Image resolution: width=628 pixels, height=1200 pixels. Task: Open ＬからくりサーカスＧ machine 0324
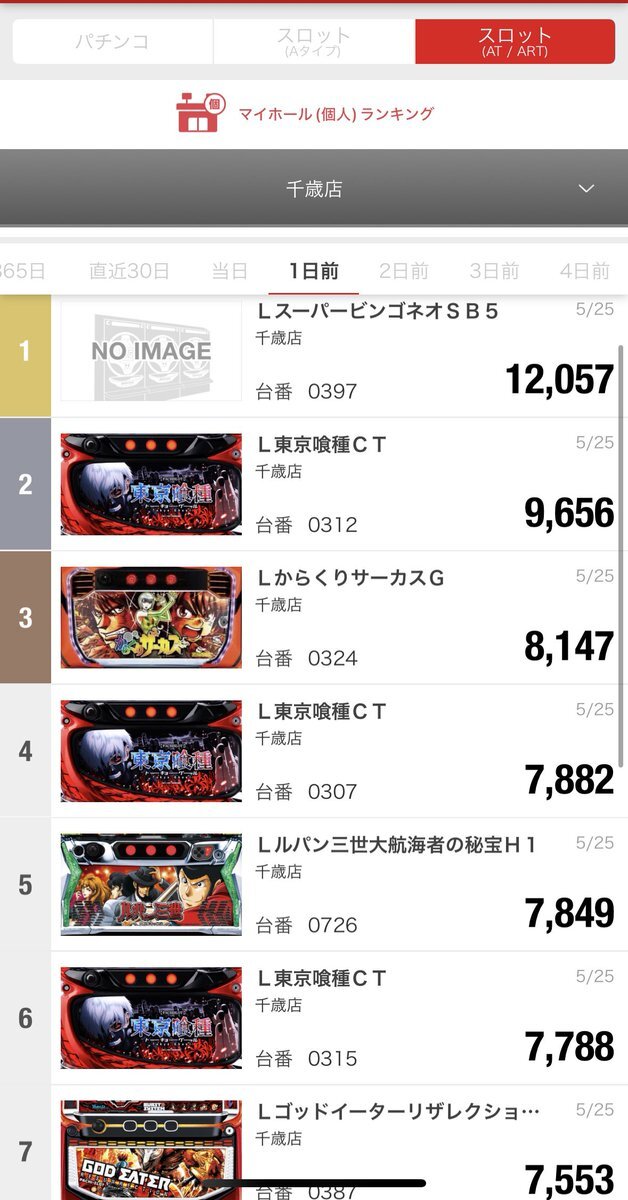pyautogui.click(x=340, y=618)
